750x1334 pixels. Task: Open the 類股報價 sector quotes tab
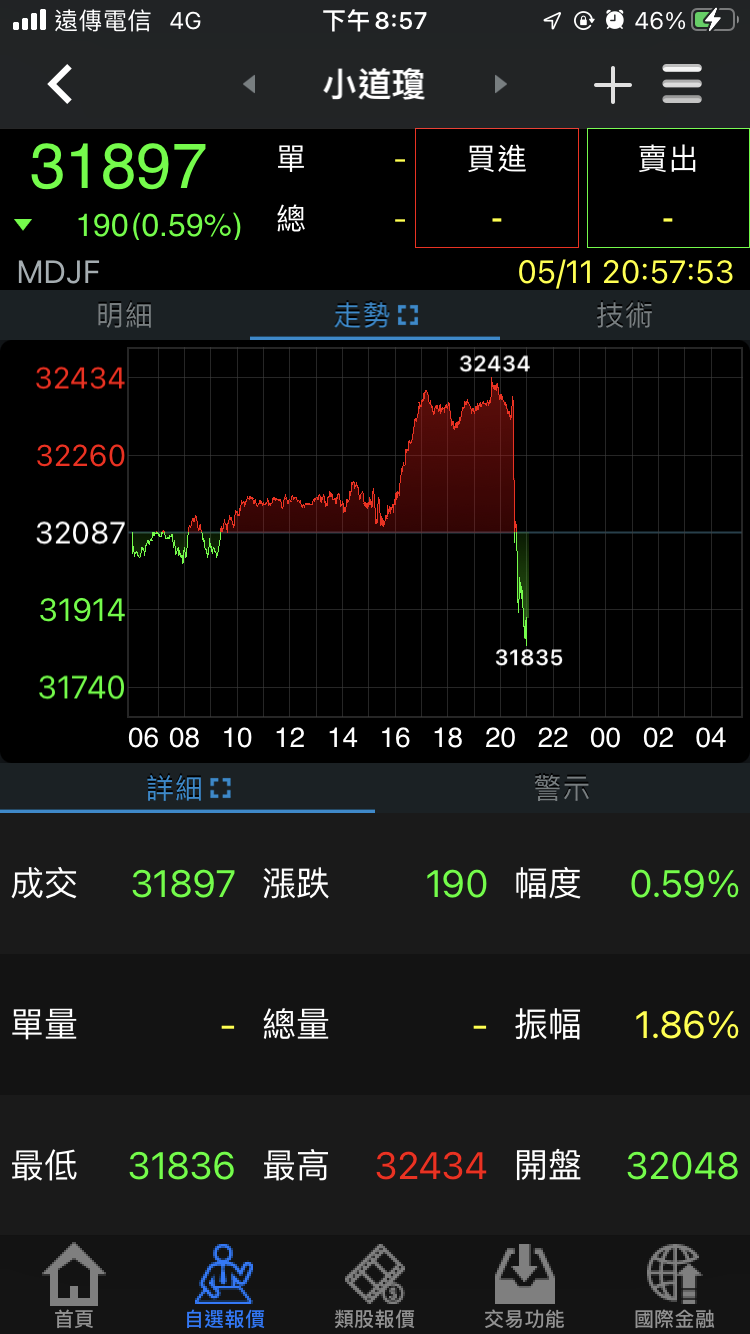click(375, 1286)
